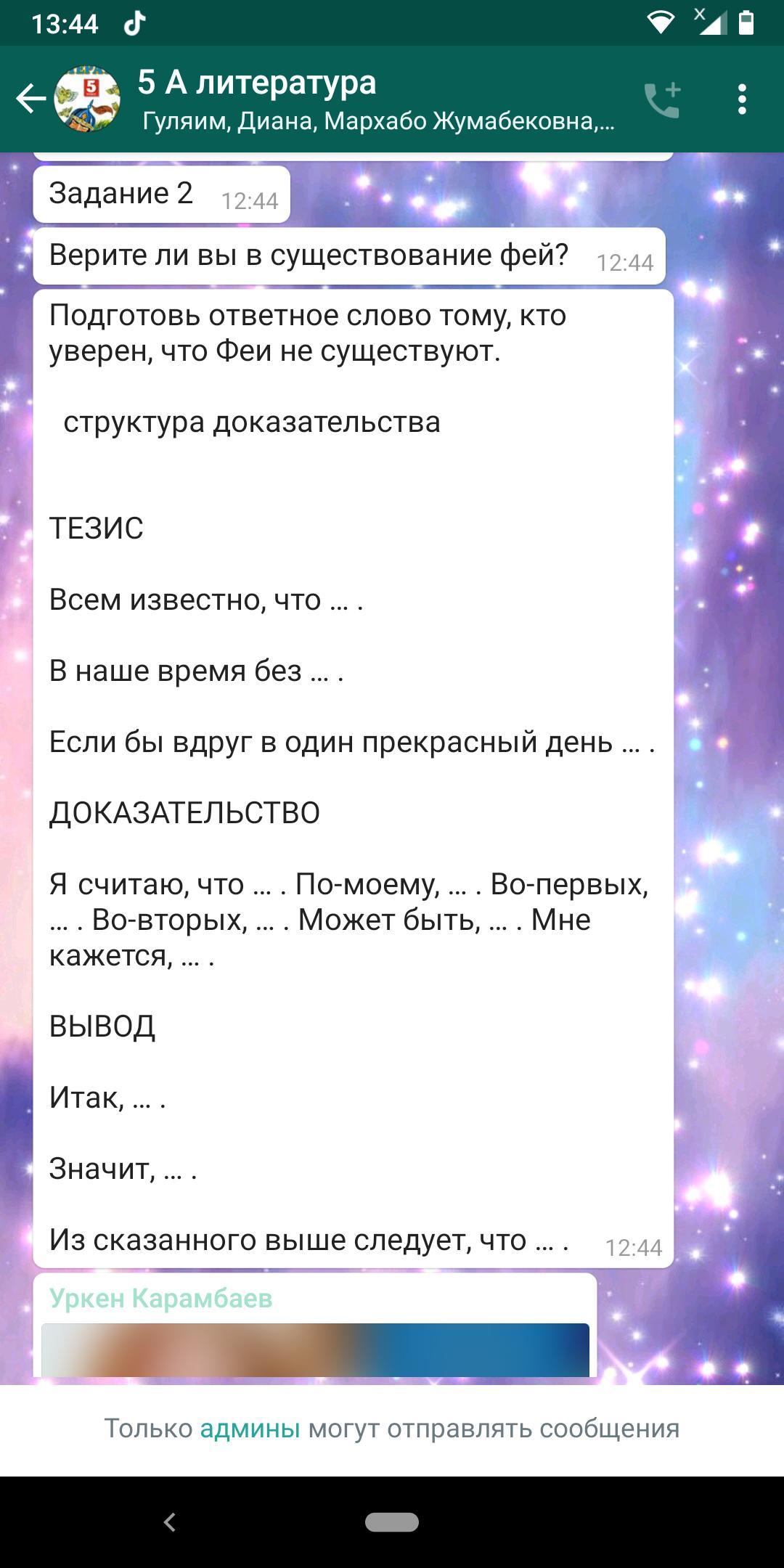Go back using the arrow next to the group avatar

[30, 99]
